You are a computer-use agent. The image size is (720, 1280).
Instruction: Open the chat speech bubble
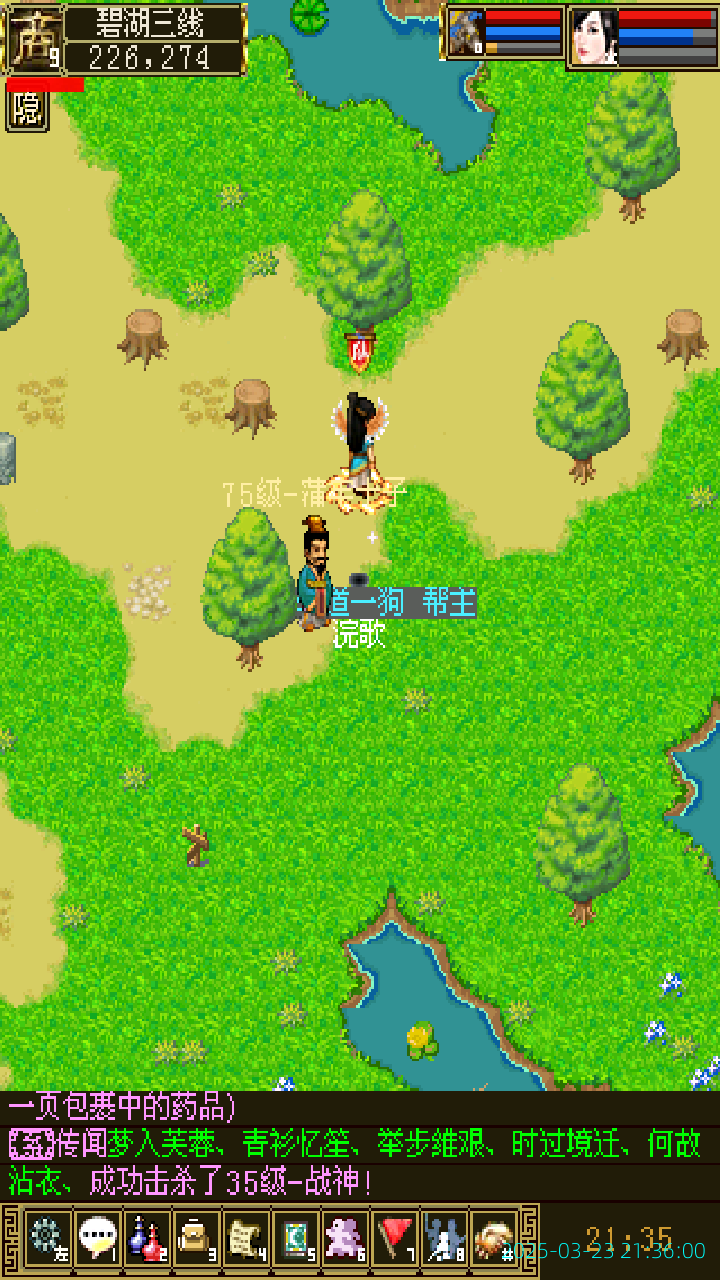pyautogui.click(x=97, y=1239)
